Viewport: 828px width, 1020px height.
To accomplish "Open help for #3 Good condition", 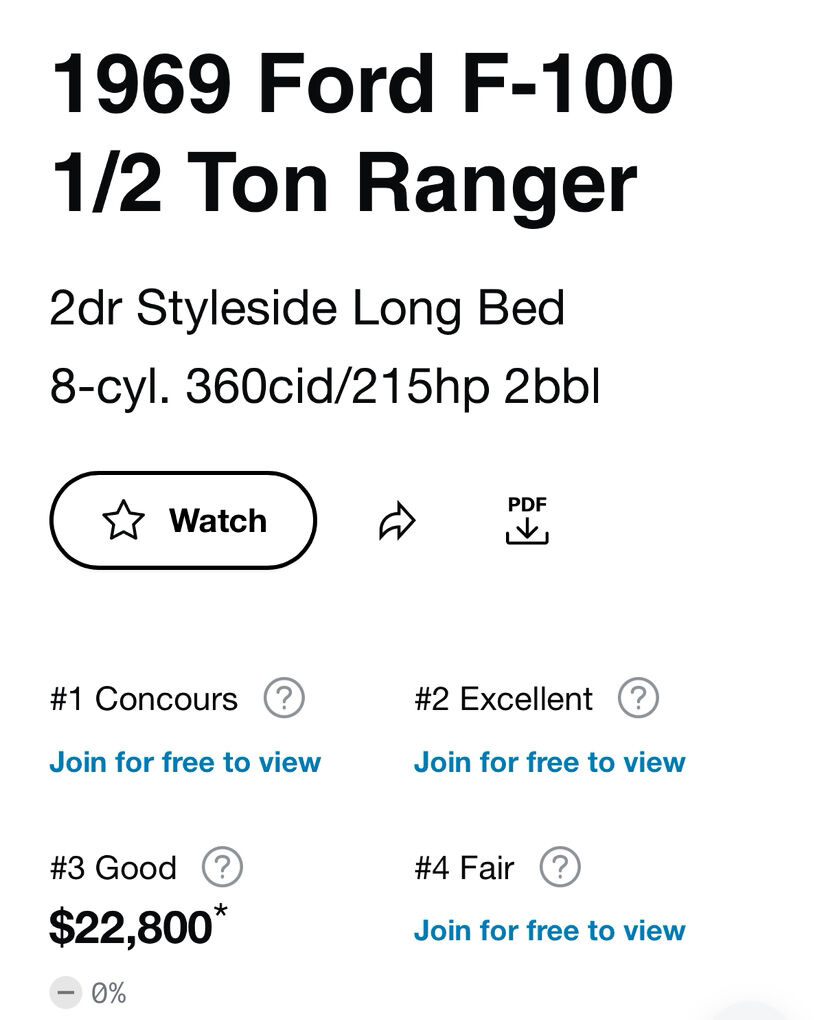I will coord(222,867).
